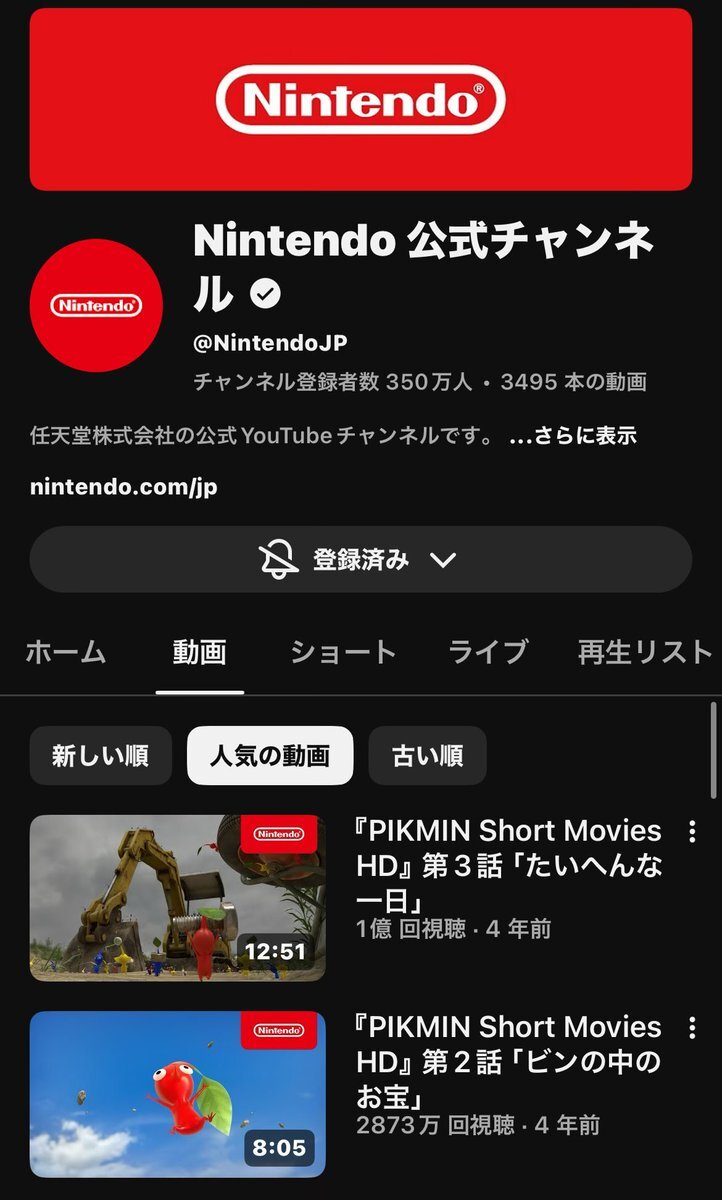Open overflow menu for 第2話 video

691,1027
